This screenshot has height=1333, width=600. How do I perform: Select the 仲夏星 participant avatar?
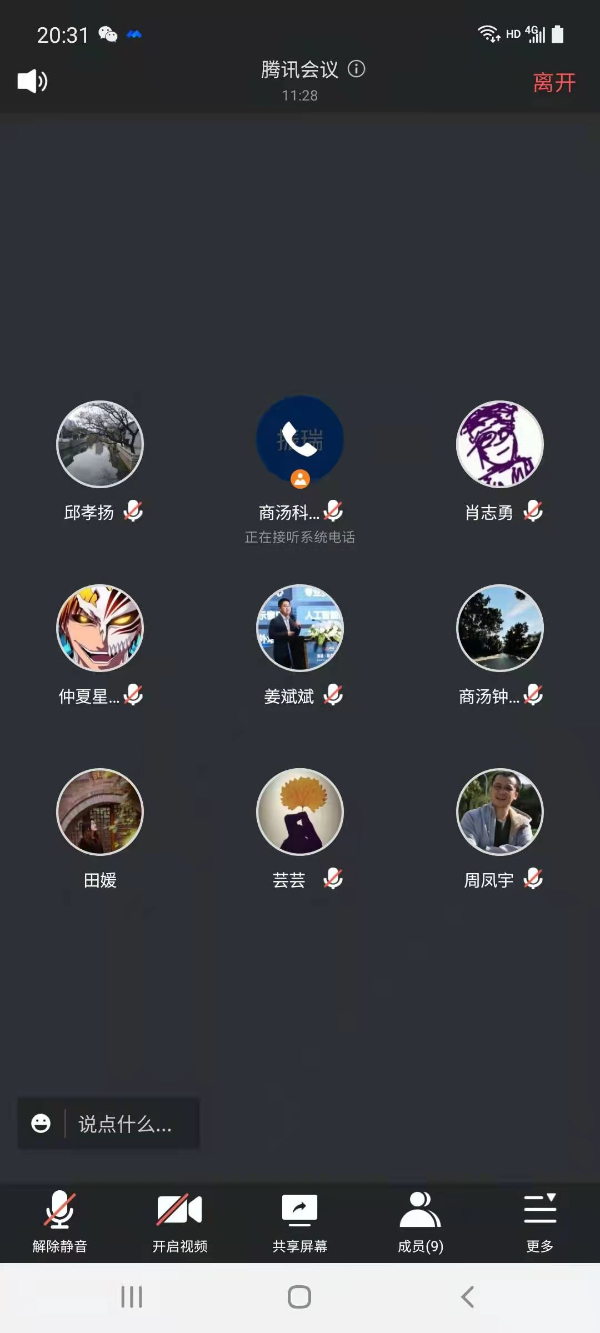tap(100, 628)
